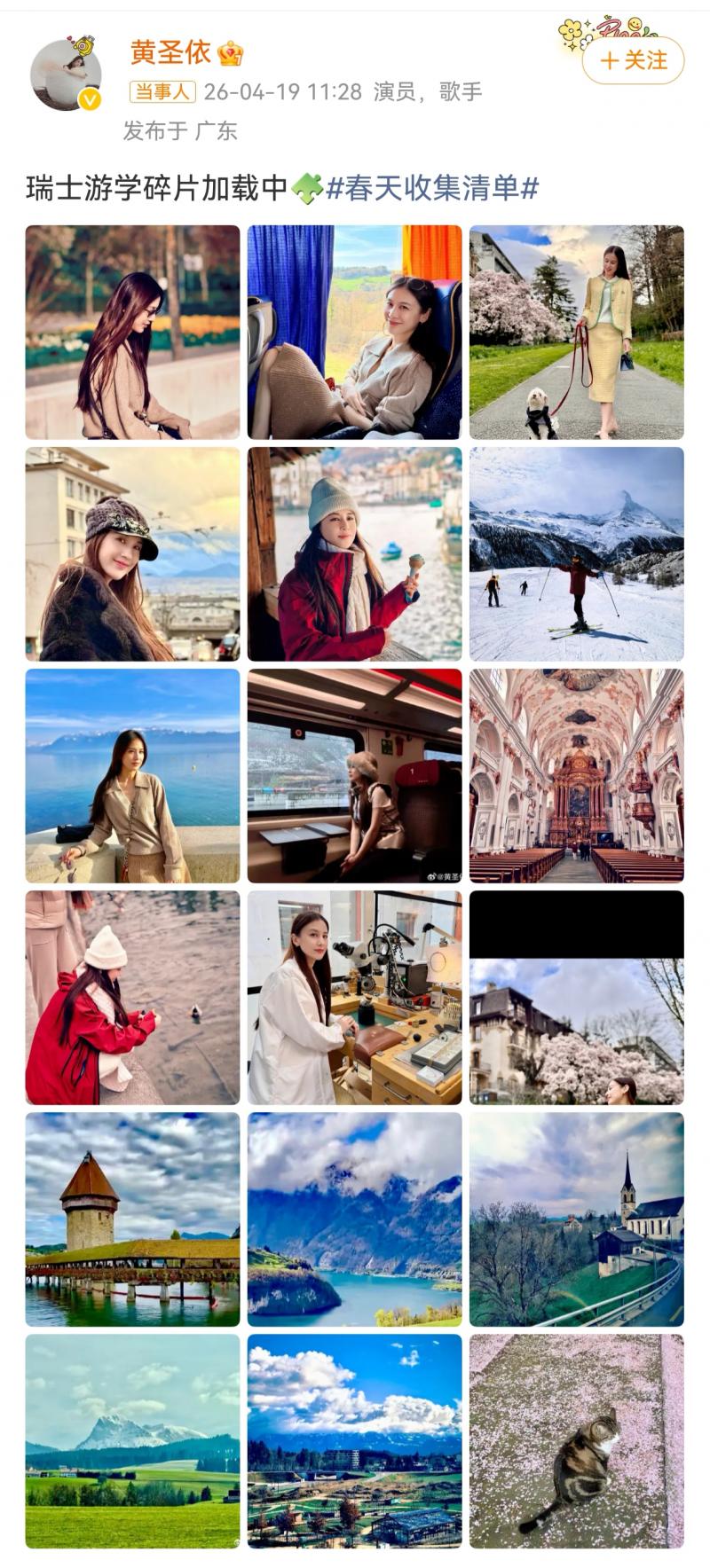Open the #春天收集清单# hashtag topic
This screenshot has height=1568, width=710.
433,188
